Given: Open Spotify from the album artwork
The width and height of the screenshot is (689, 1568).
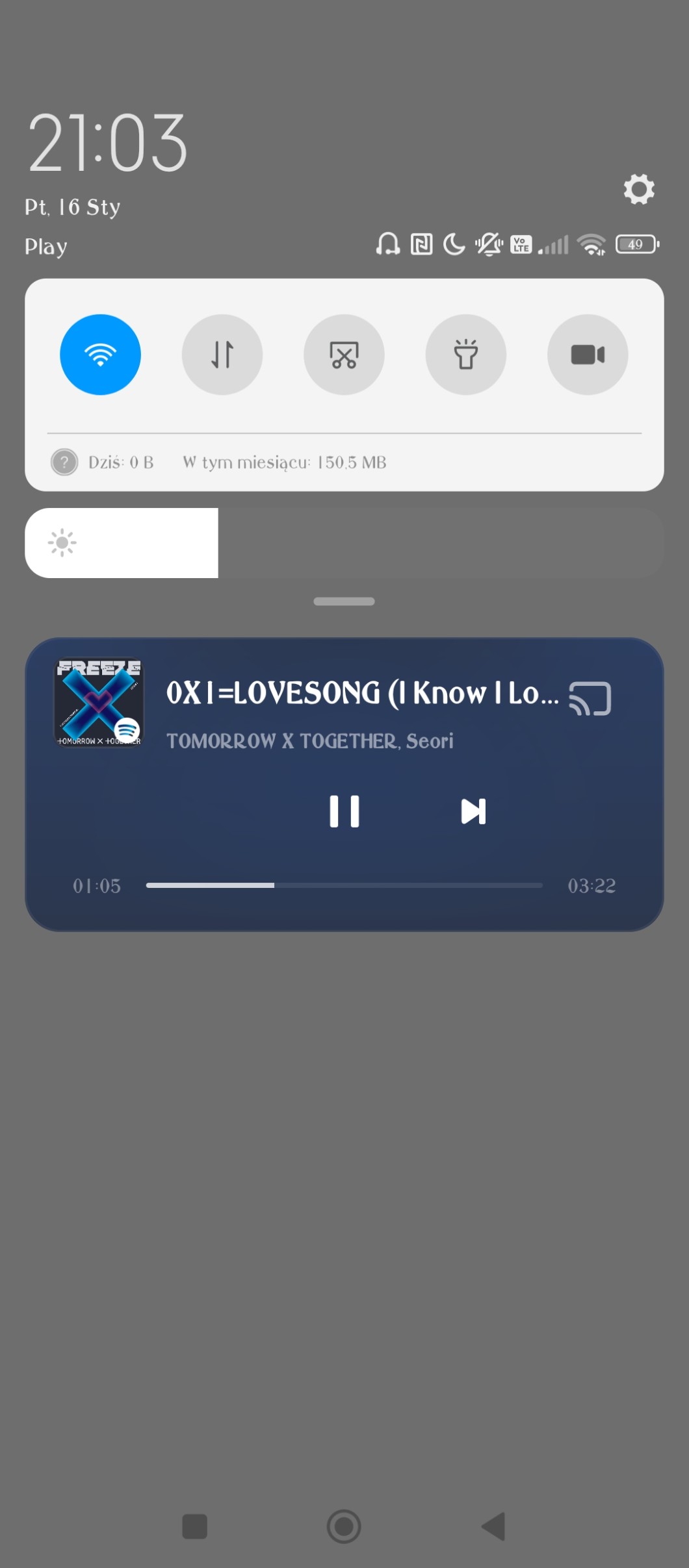Looking at the screenshot, I should coord(99,703).
